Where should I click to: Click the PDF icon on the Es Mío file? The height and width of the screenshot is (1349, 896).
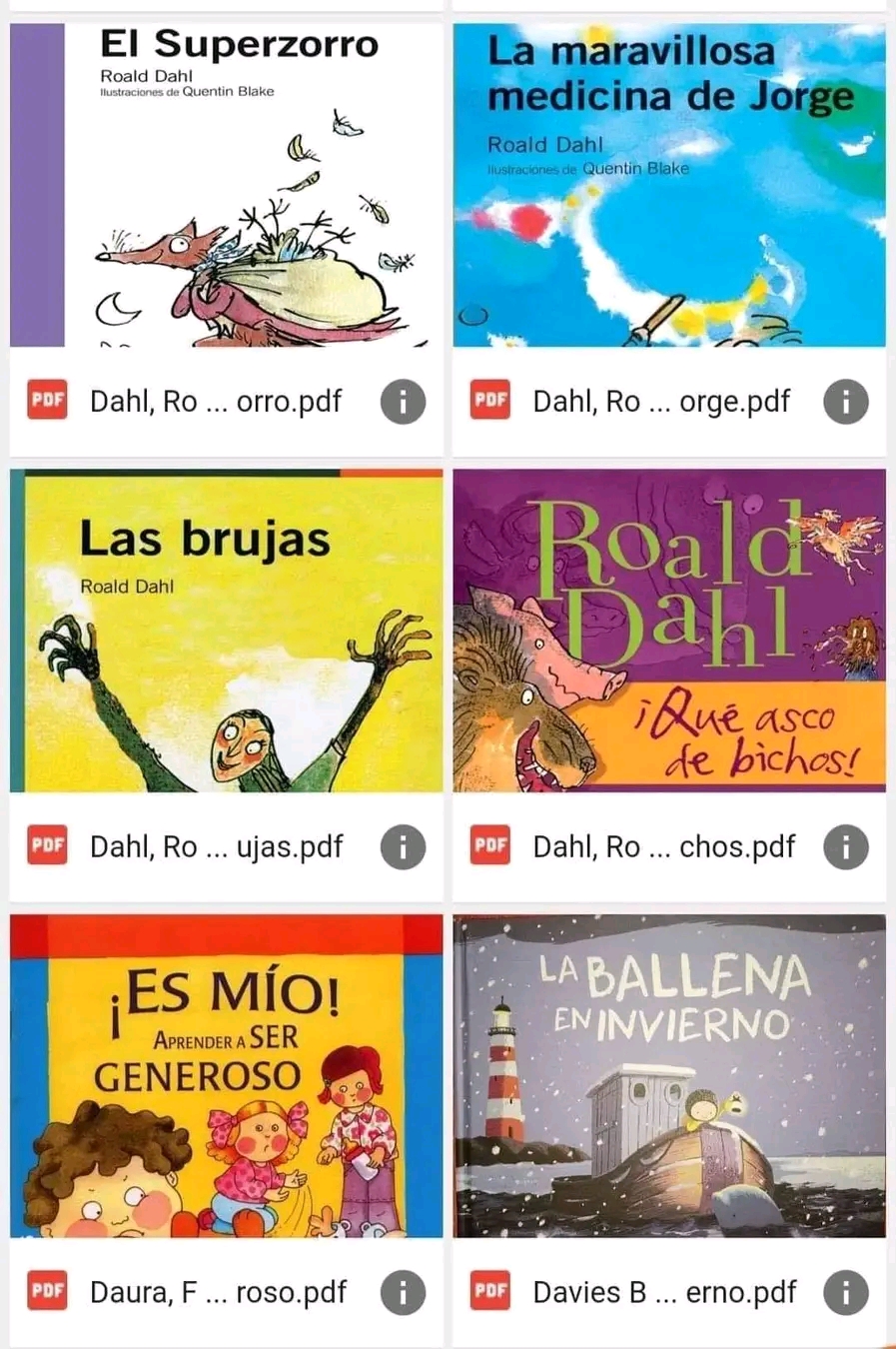coord(46,1291)
